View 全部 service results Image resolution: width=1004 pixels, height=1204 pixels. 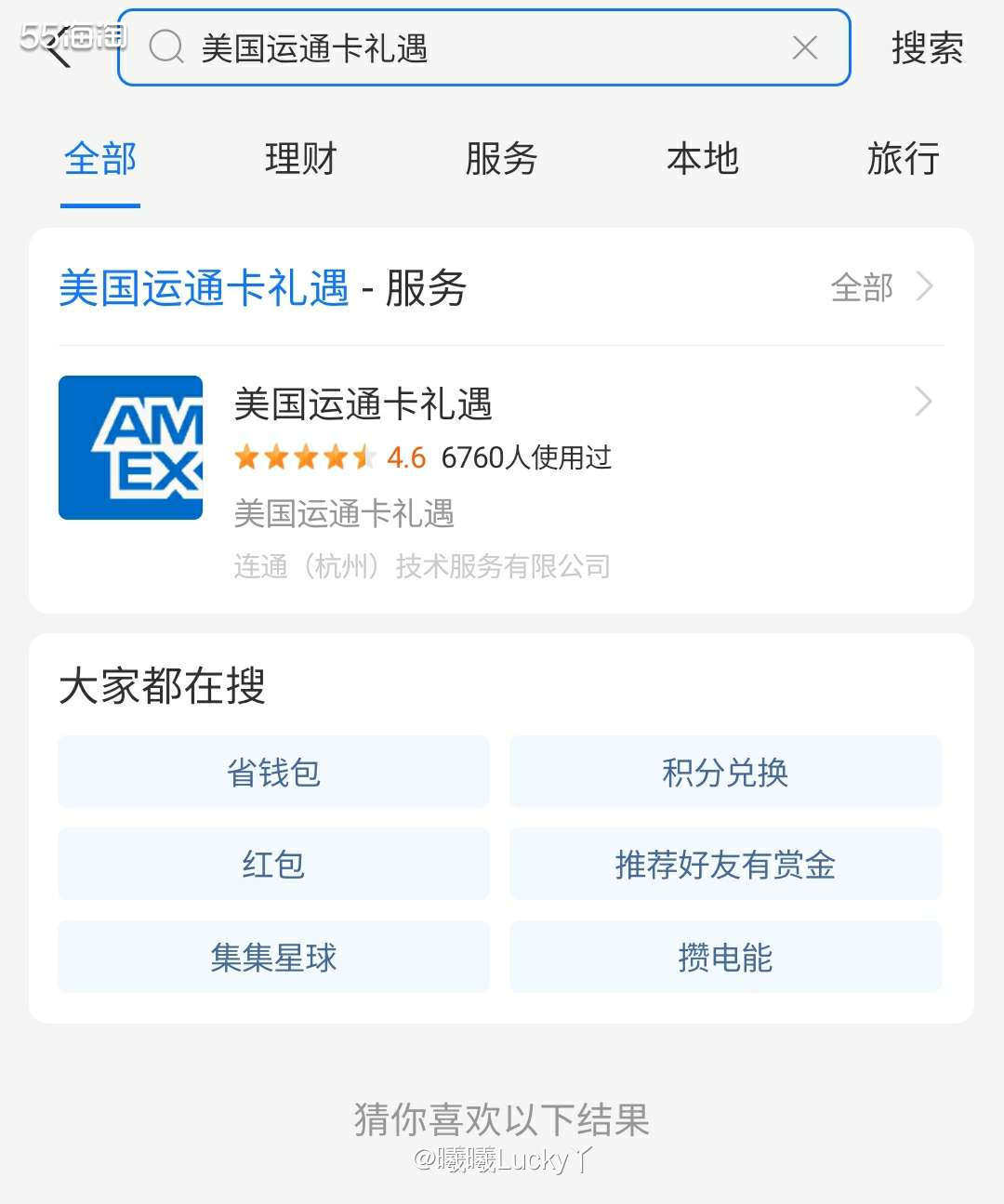tap(880, 287)
